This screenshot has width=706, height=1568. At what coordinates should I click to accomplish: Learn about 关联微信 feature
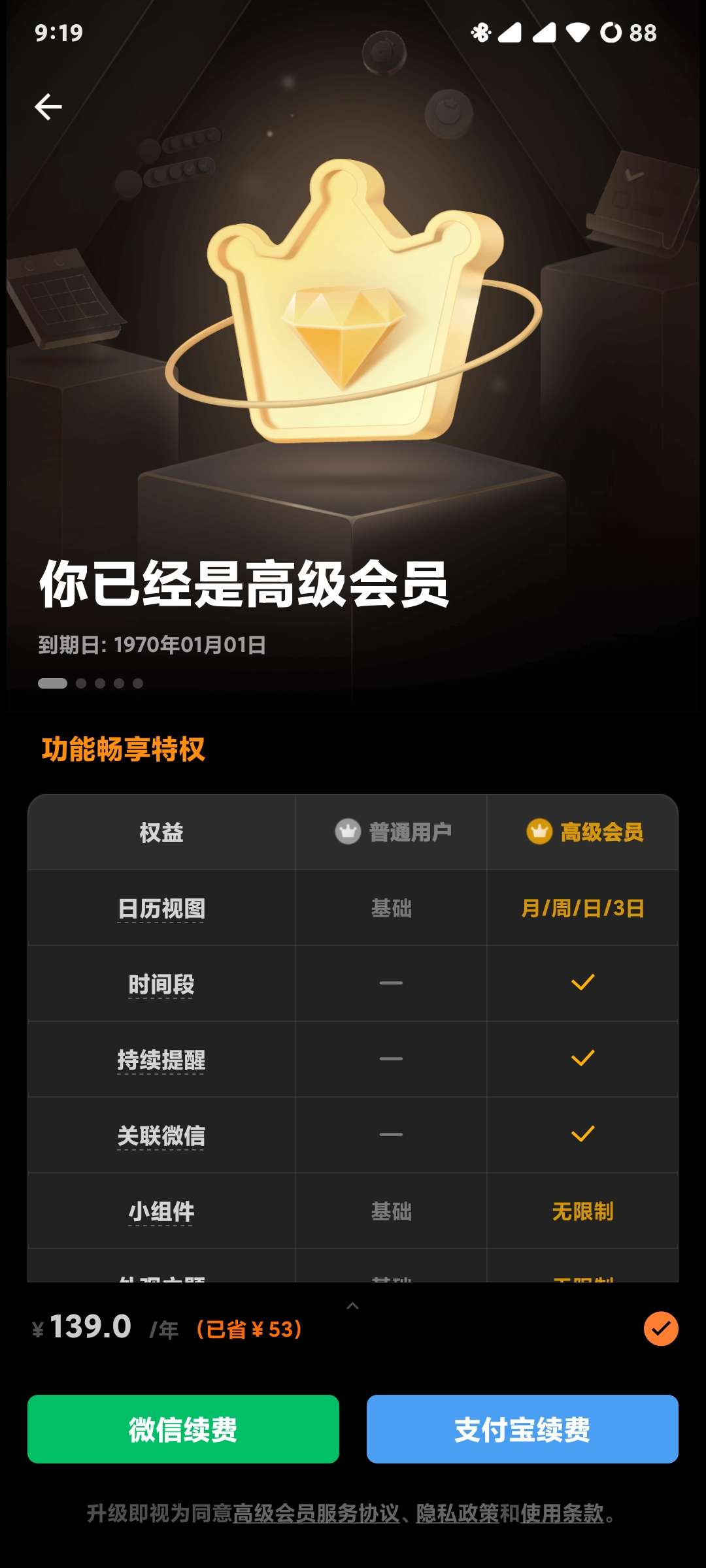point(161,1136)
